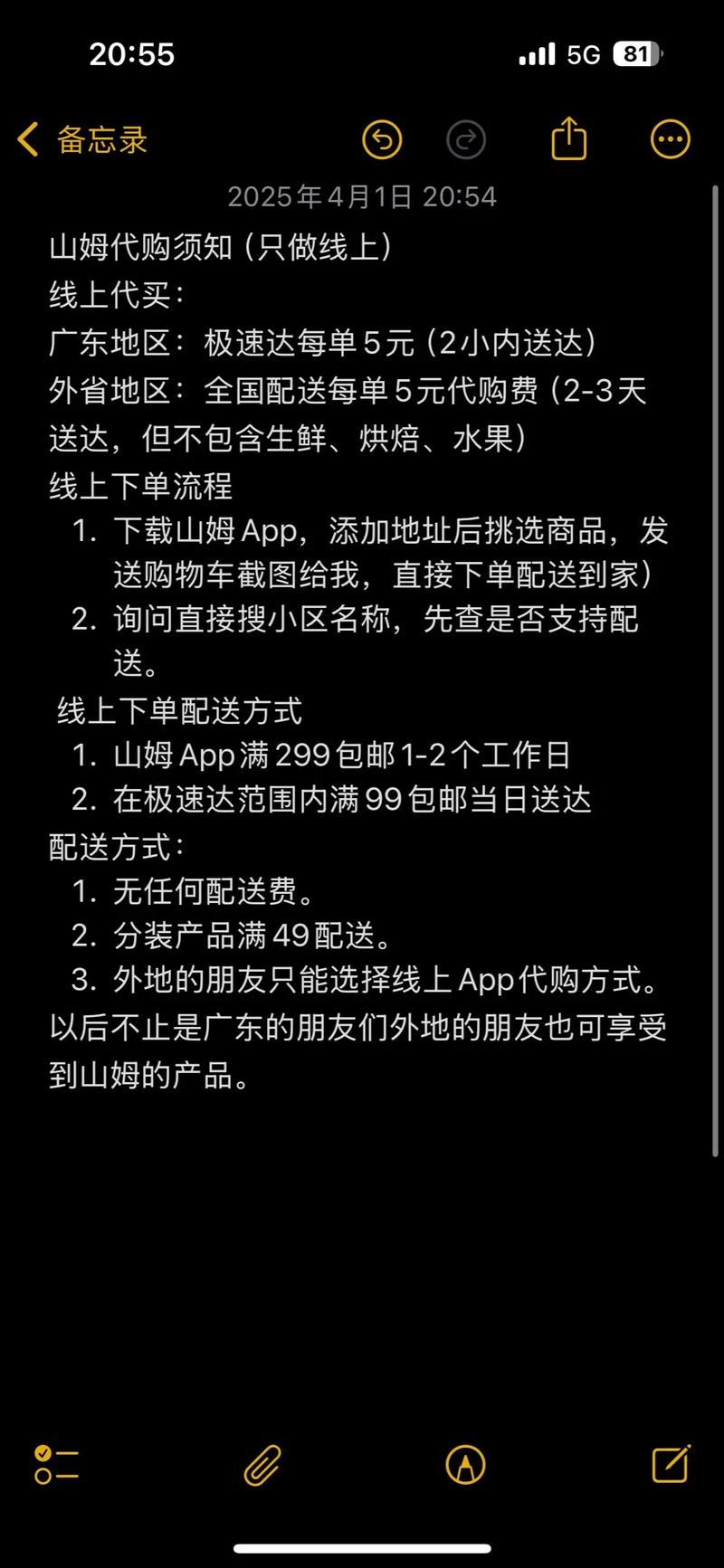The width and height of the screenshot is (724, 1568).
Task: Add a checklist to the note
Action: tap(56, 1464)
